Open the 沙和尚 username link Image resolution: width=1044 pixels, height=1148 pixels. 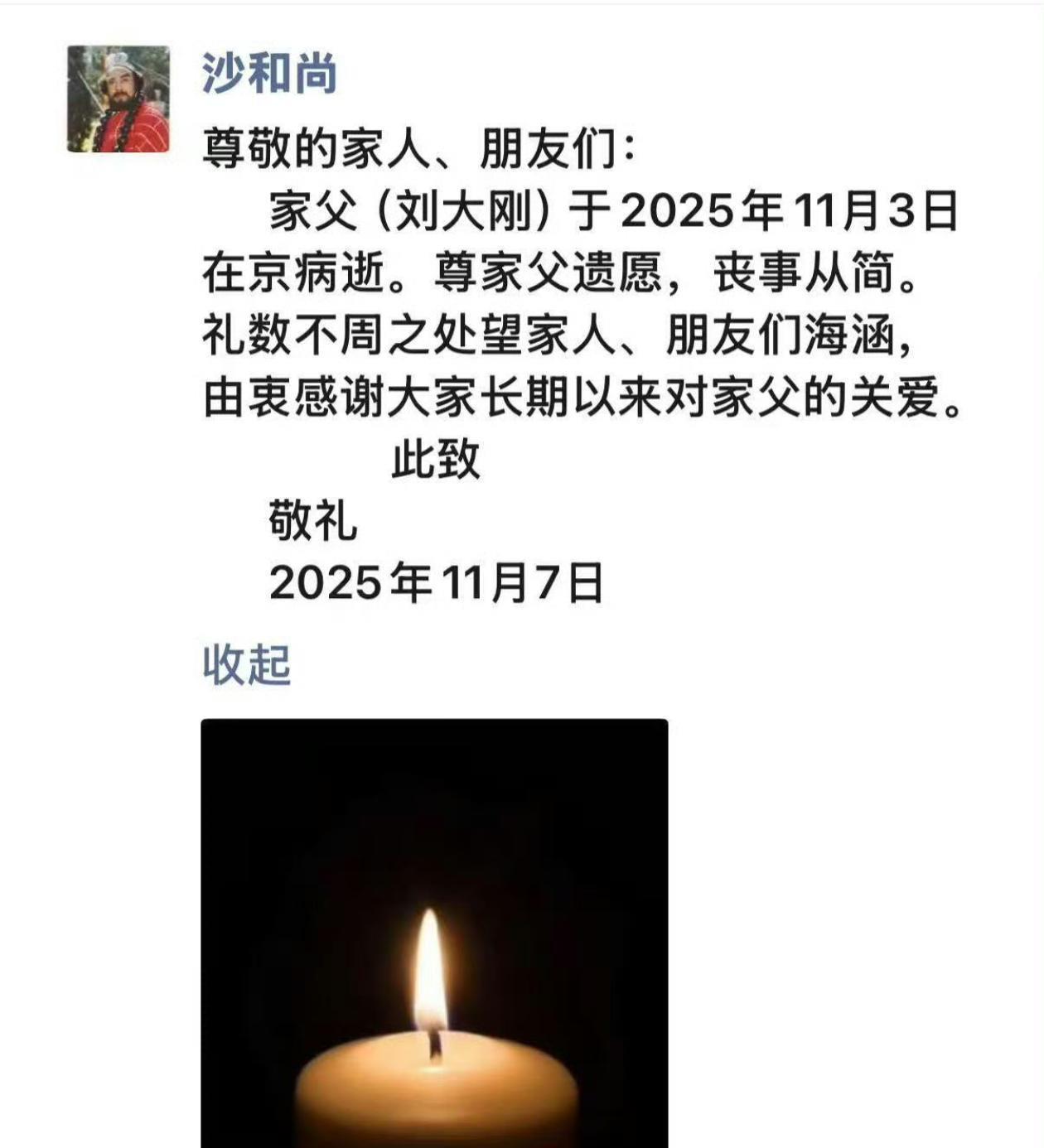tap(269, 74)
